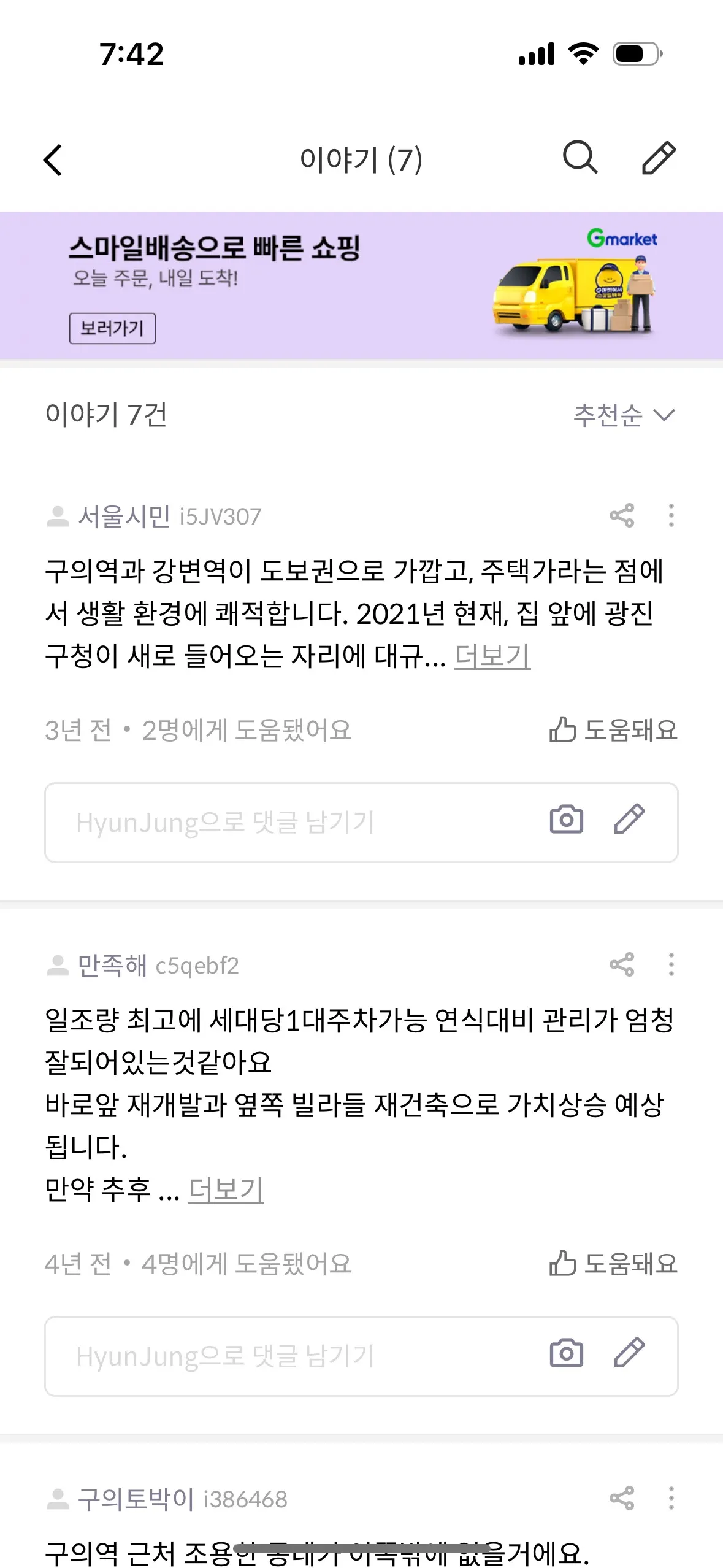Go back using the header arrow

pyautogui.click(x=53, y=160)
